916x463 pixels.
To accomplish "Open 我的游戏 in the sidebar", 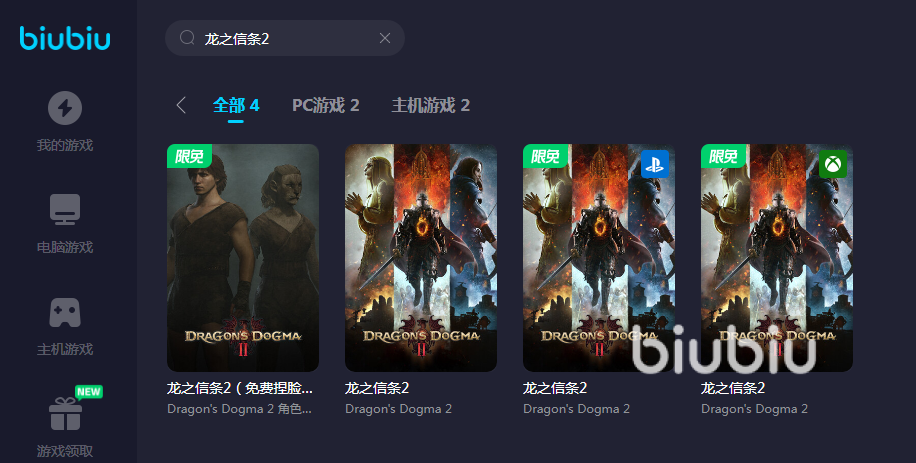I will click(65, 120).
